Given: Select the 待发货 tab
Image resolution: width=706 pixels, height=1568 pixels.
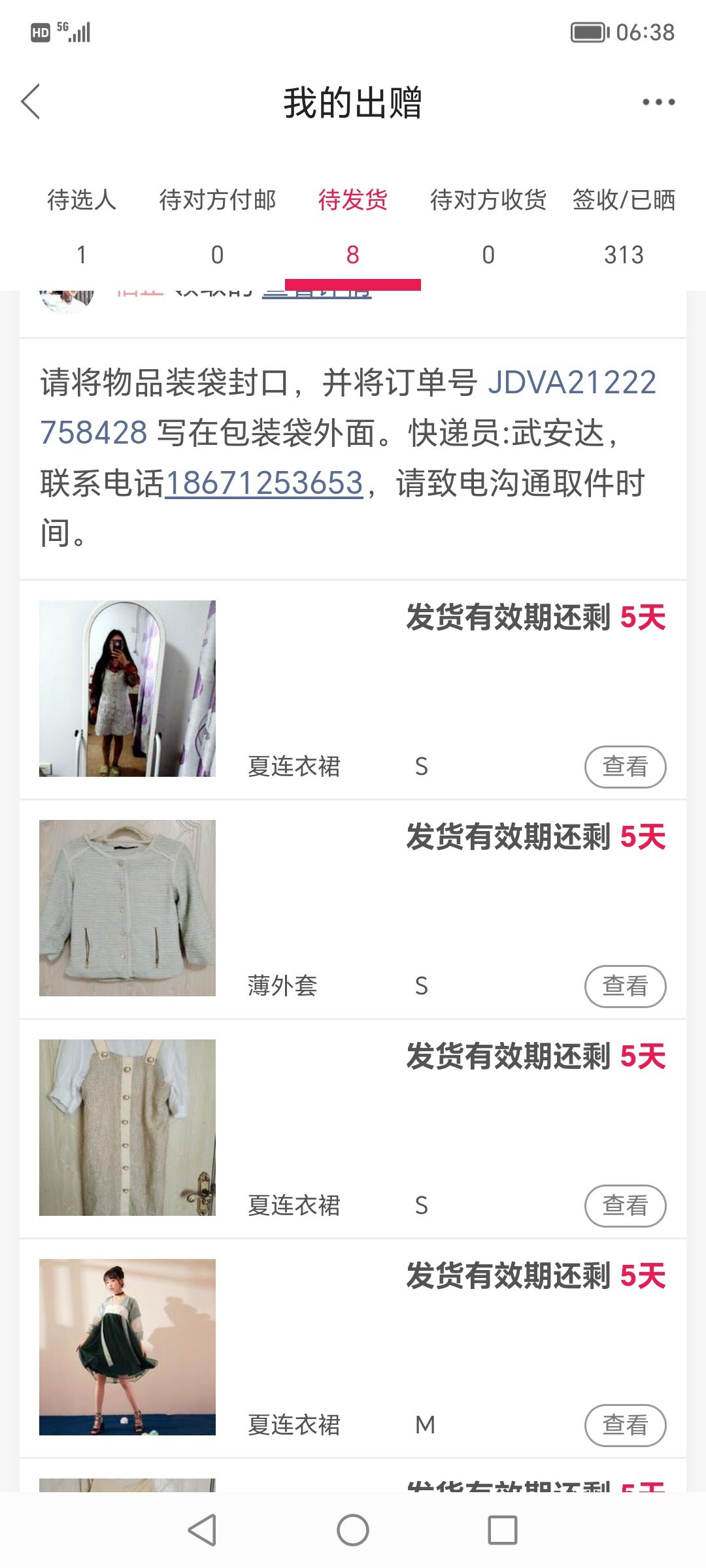Looking at the screenshot, I should 353,227.
